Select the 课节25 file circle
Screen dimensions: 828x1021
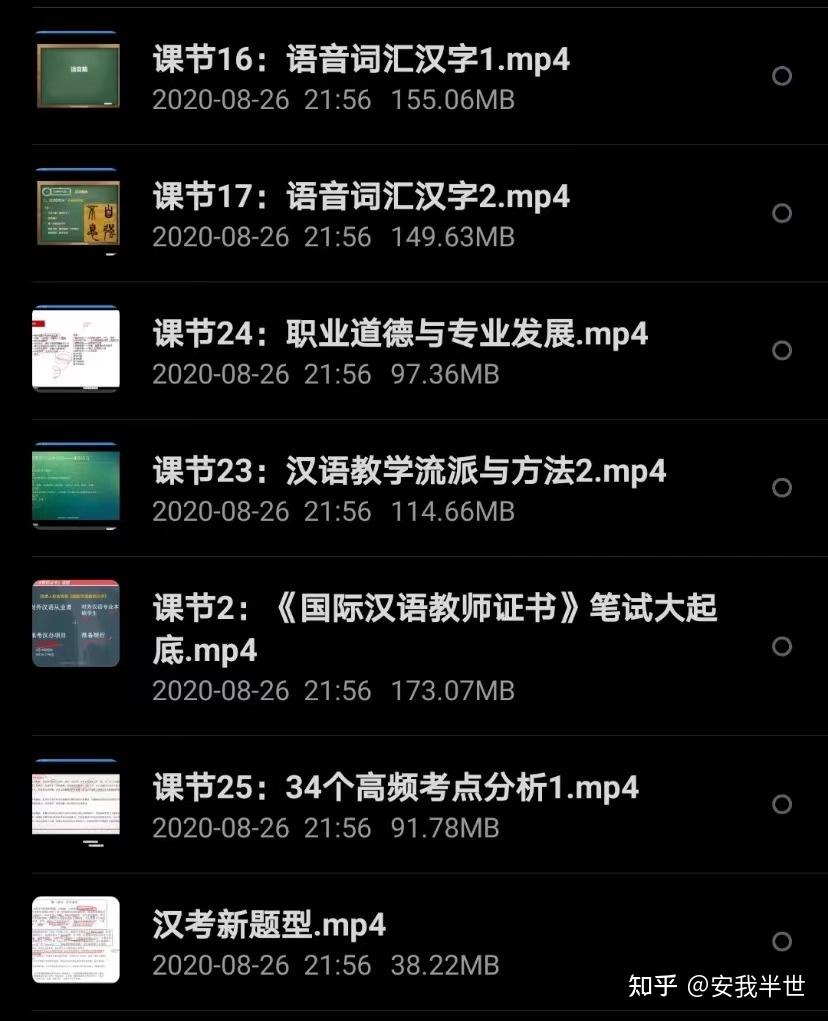[x=781, y=801]
